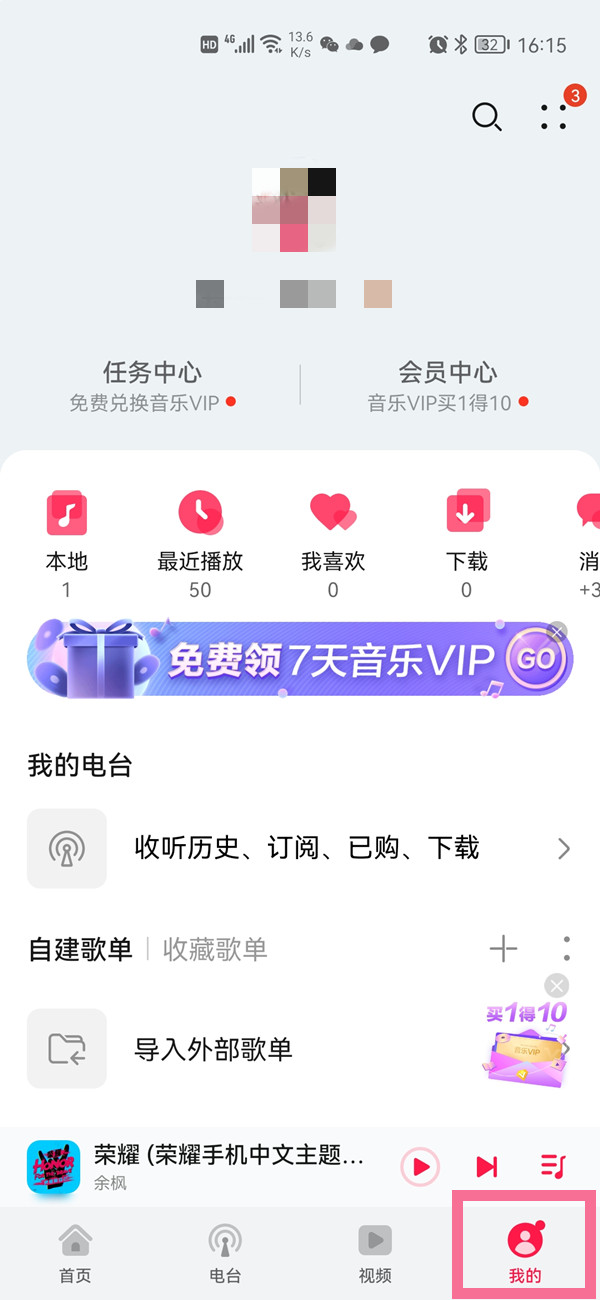Open 最近播放 recently played

click(200, 542)
